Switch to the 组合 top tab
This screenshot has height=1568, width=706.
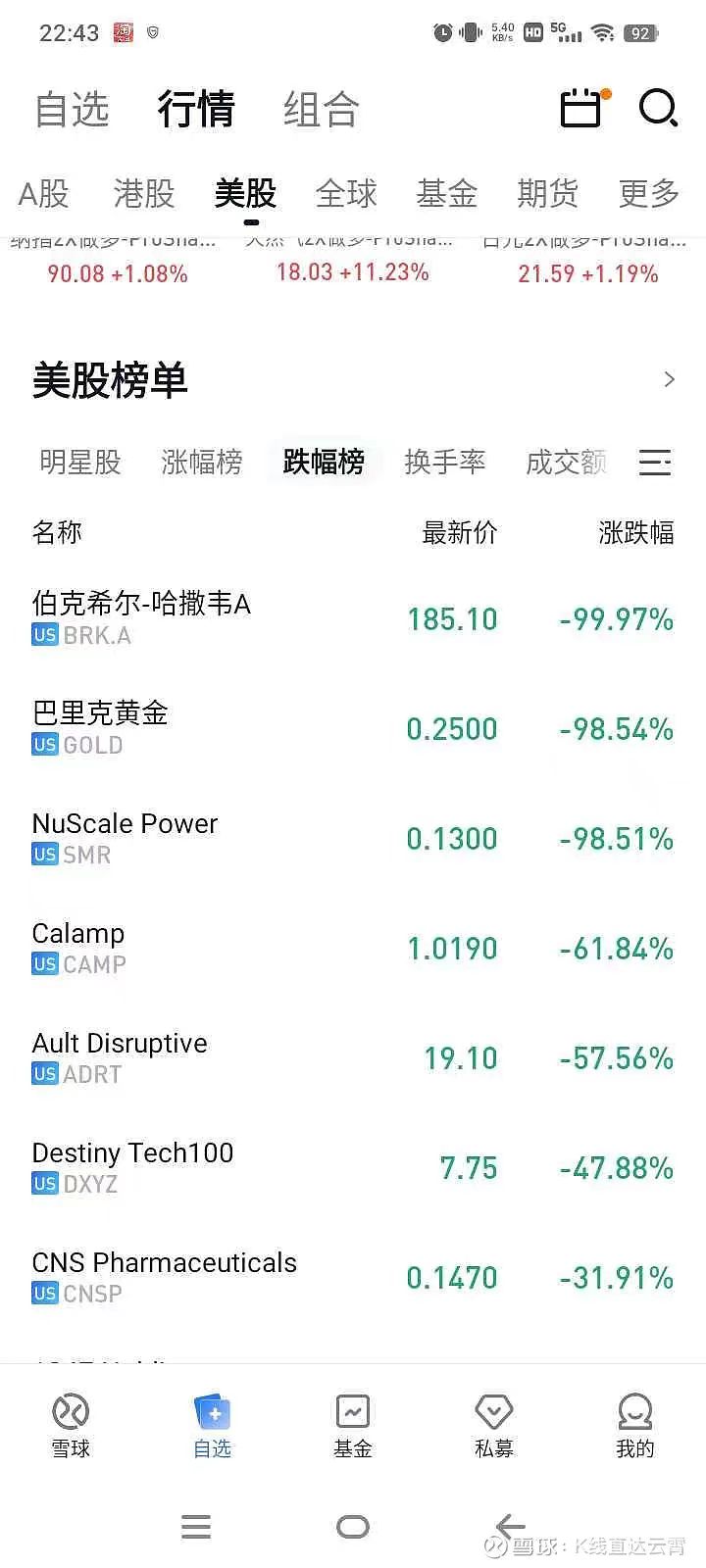point(321,110)
